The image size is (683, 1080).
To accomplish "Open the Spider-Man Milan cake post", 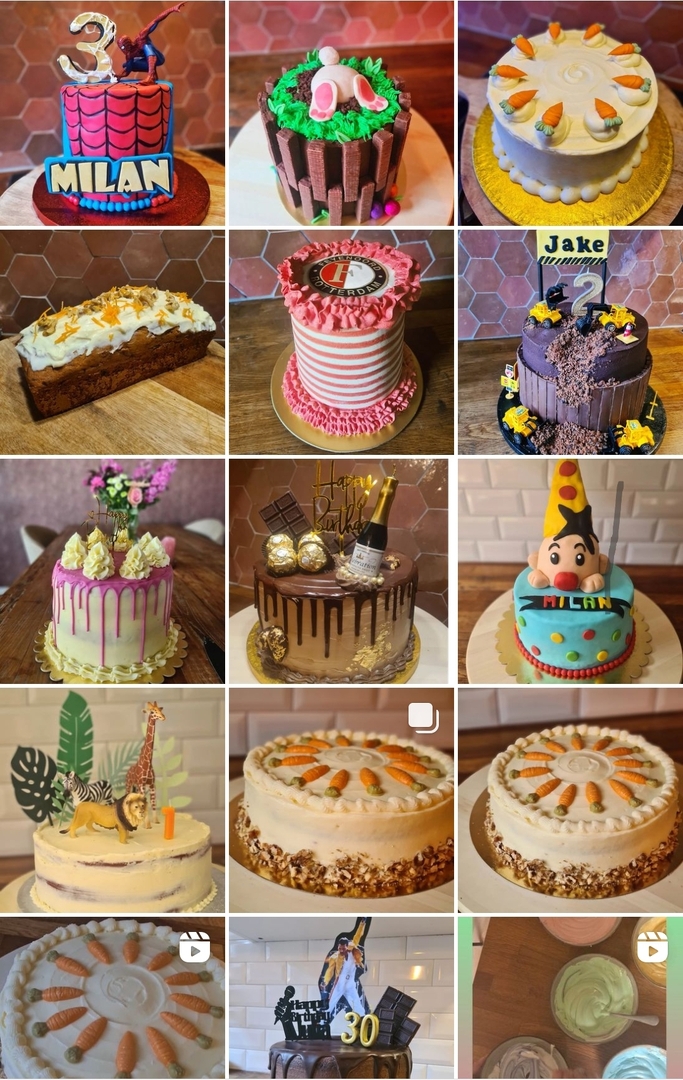I will 112,113.
